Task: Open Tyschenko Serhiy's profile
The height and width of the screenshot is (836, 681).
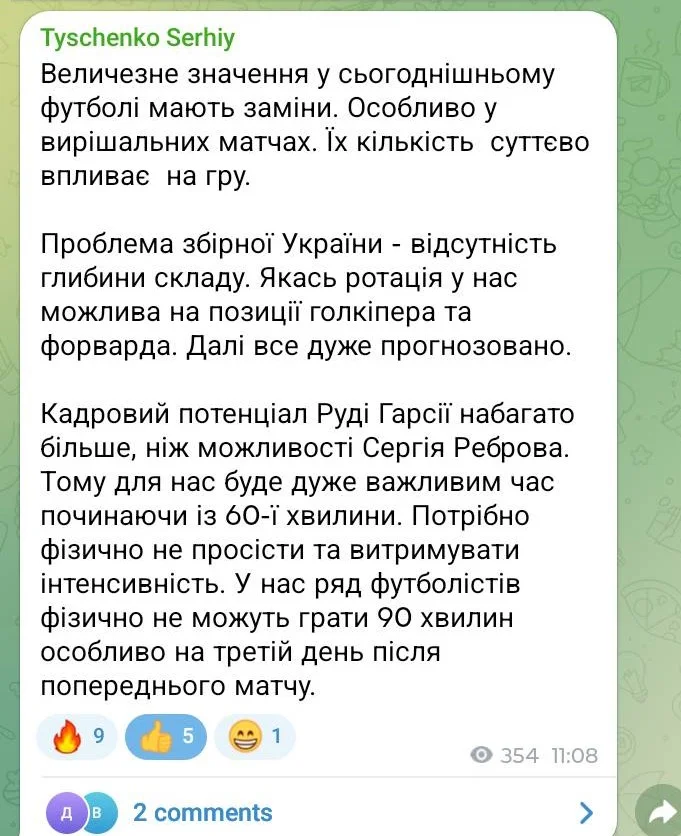Action: pos(138,37)
